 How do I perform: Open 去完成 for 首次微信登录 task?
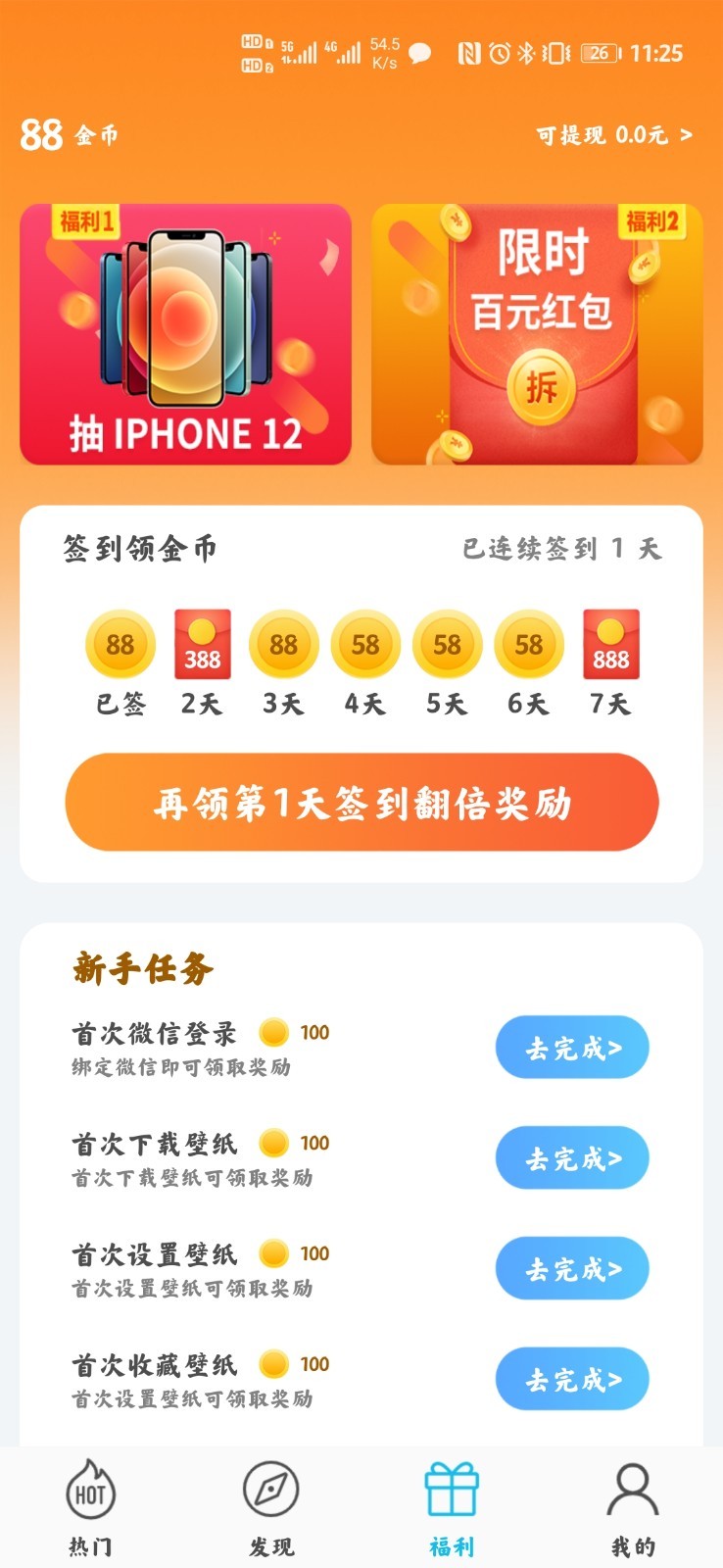click(x=571, y=1047)
